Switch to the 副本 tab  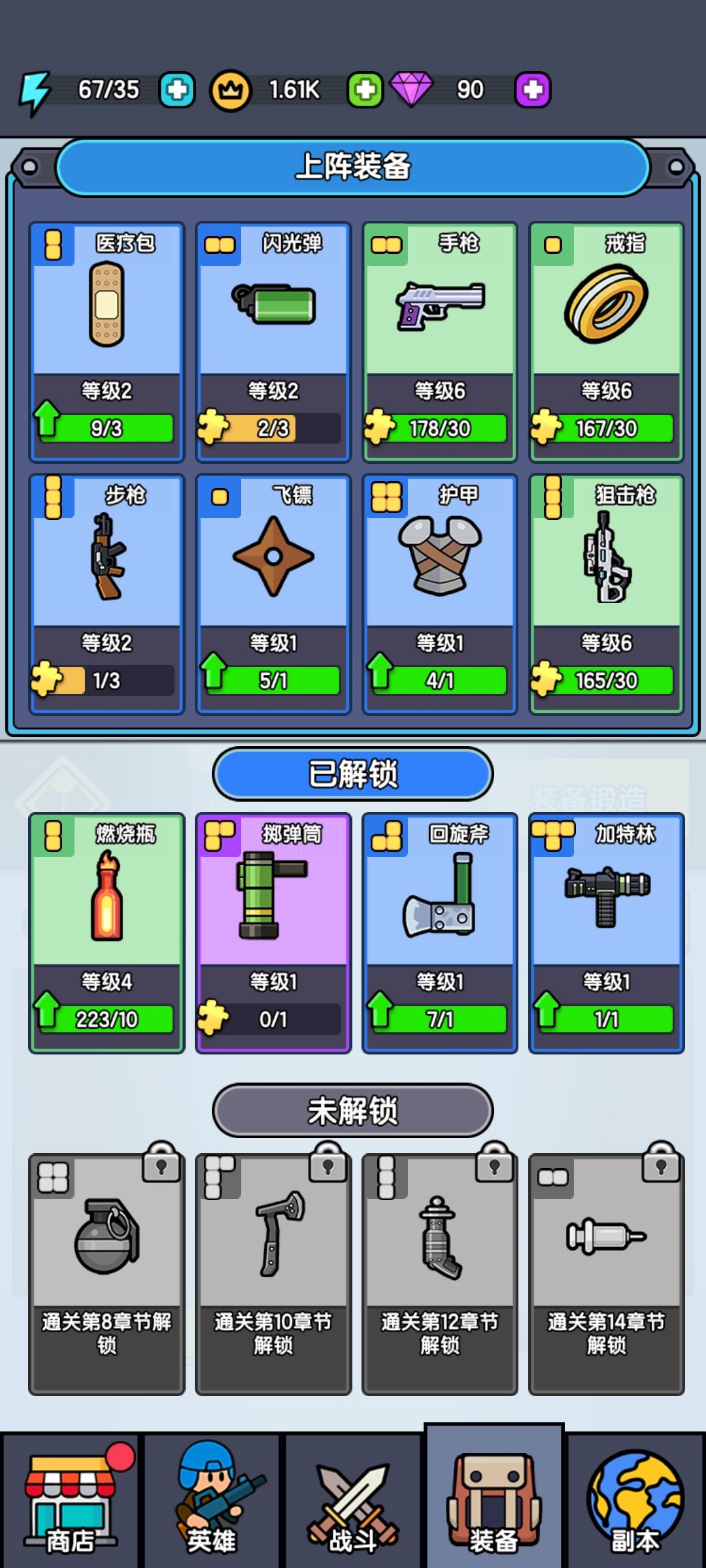tap(635, 1501)
